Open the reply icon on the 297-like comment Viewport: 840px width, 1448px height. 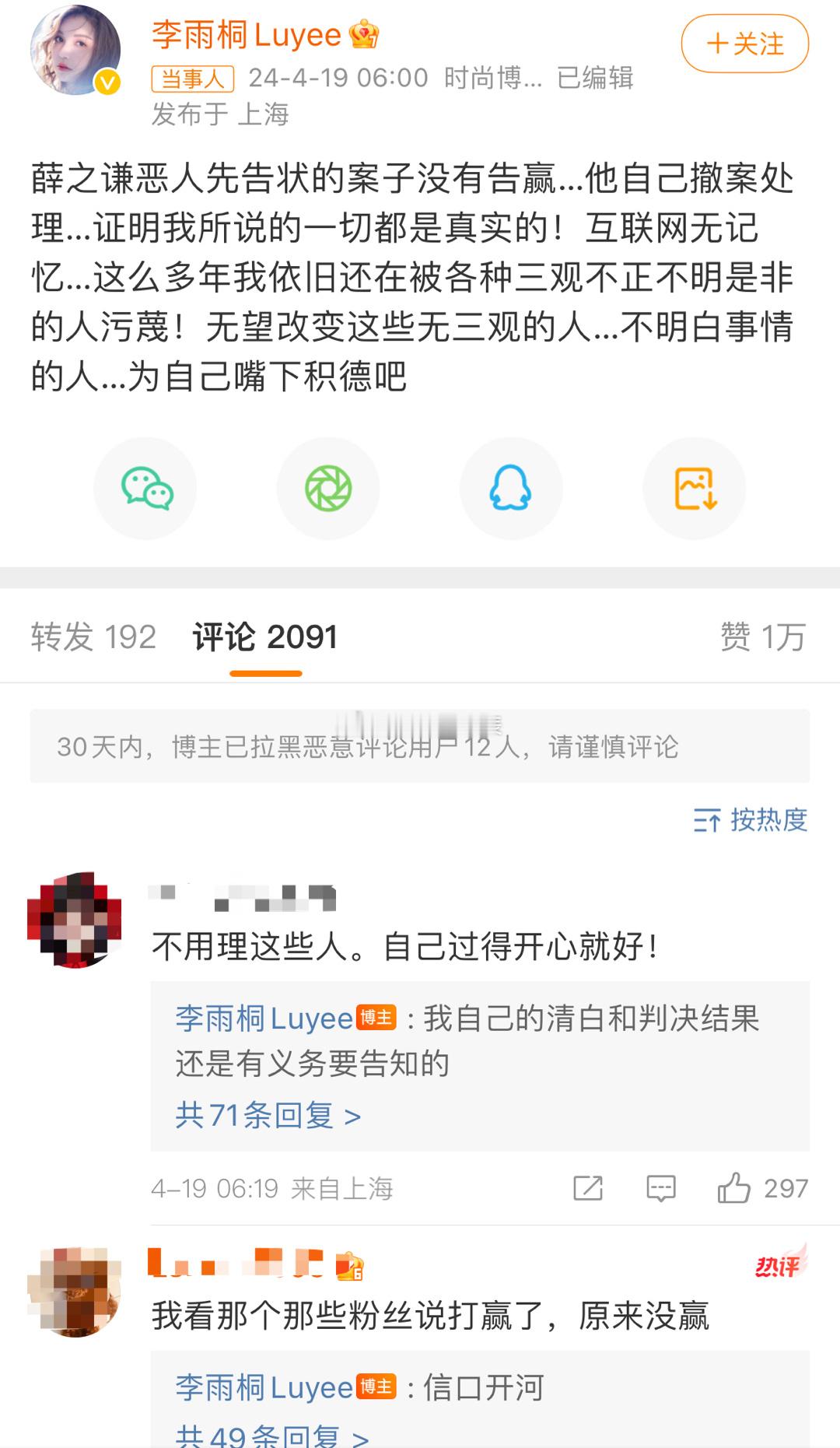click(660, 1188)
